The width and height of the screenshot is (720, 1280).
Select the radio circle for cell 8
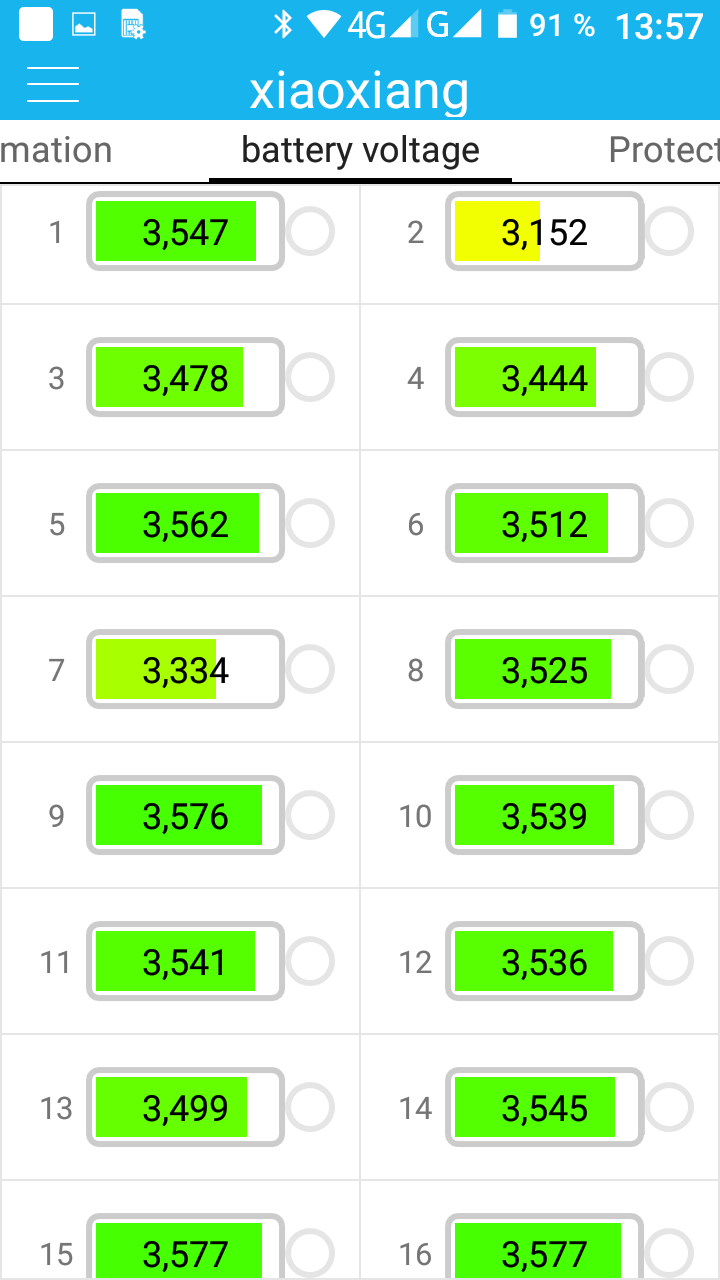pos(670,670)
